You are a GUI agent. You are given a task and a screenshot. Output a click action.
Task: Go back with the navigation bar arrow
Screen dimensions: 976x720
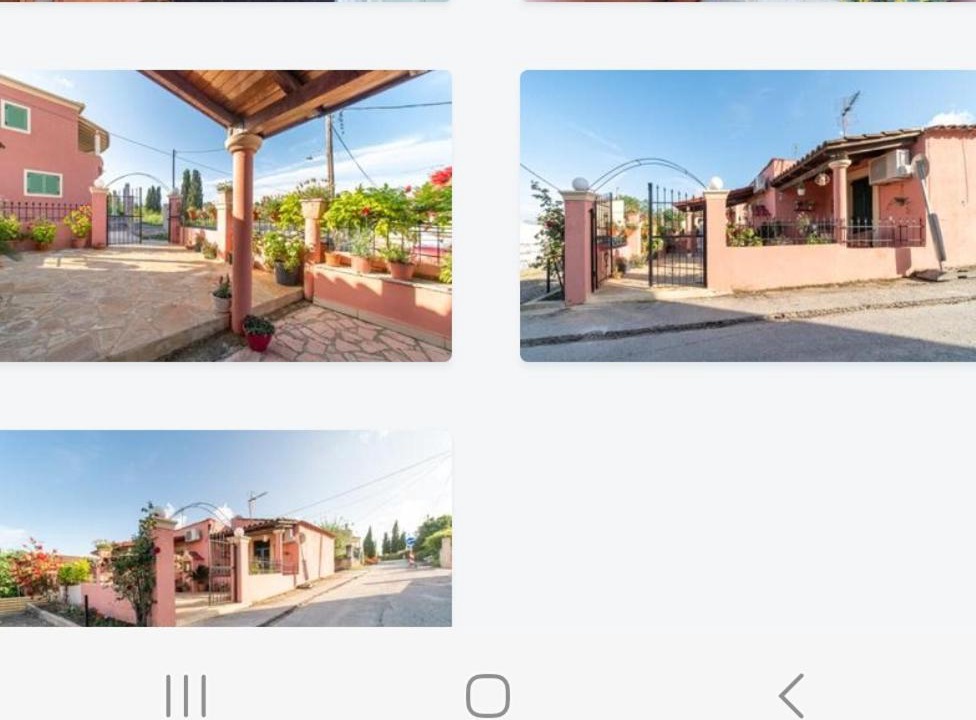click(x=791, y=695)
